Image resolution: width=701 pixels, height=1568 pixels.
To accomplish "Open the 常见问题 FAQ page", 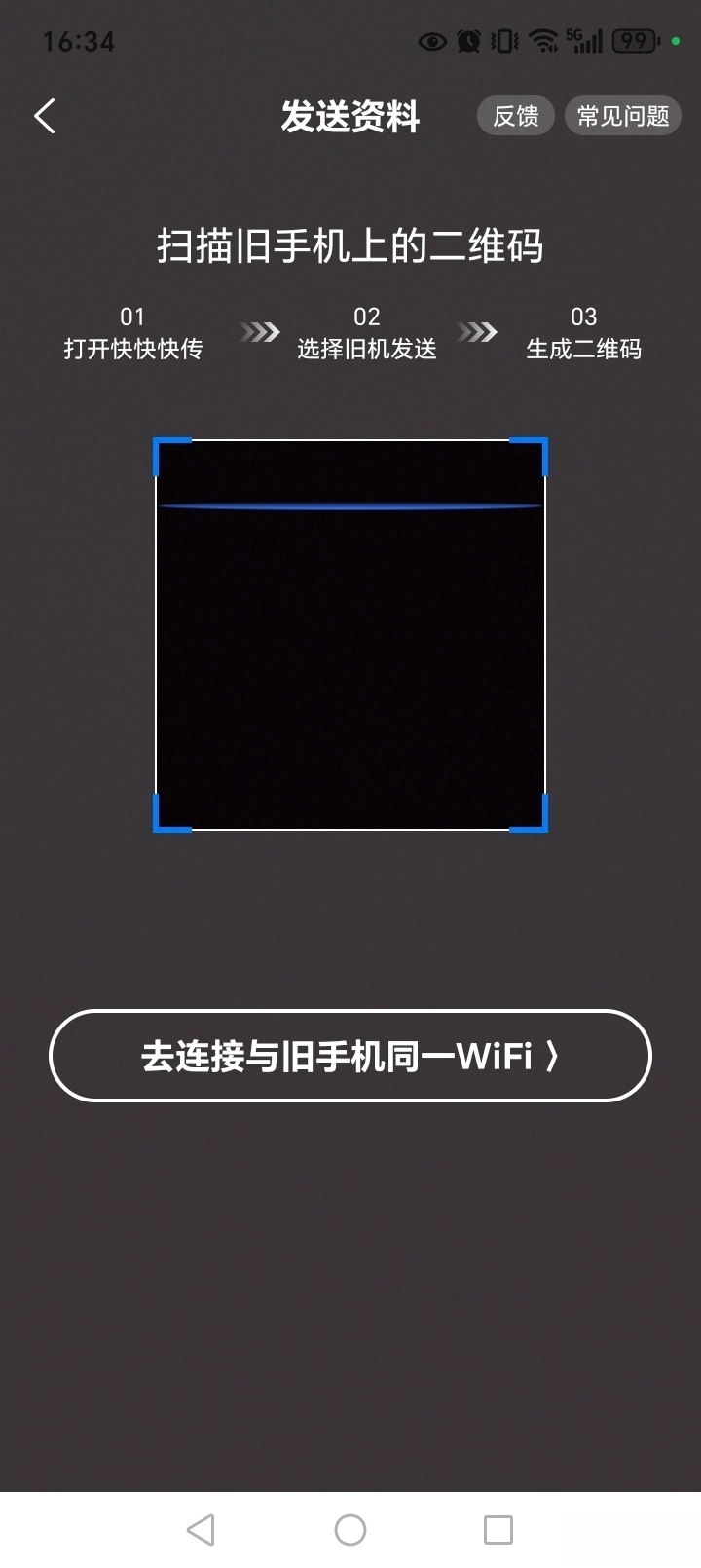I will [622, 116].
